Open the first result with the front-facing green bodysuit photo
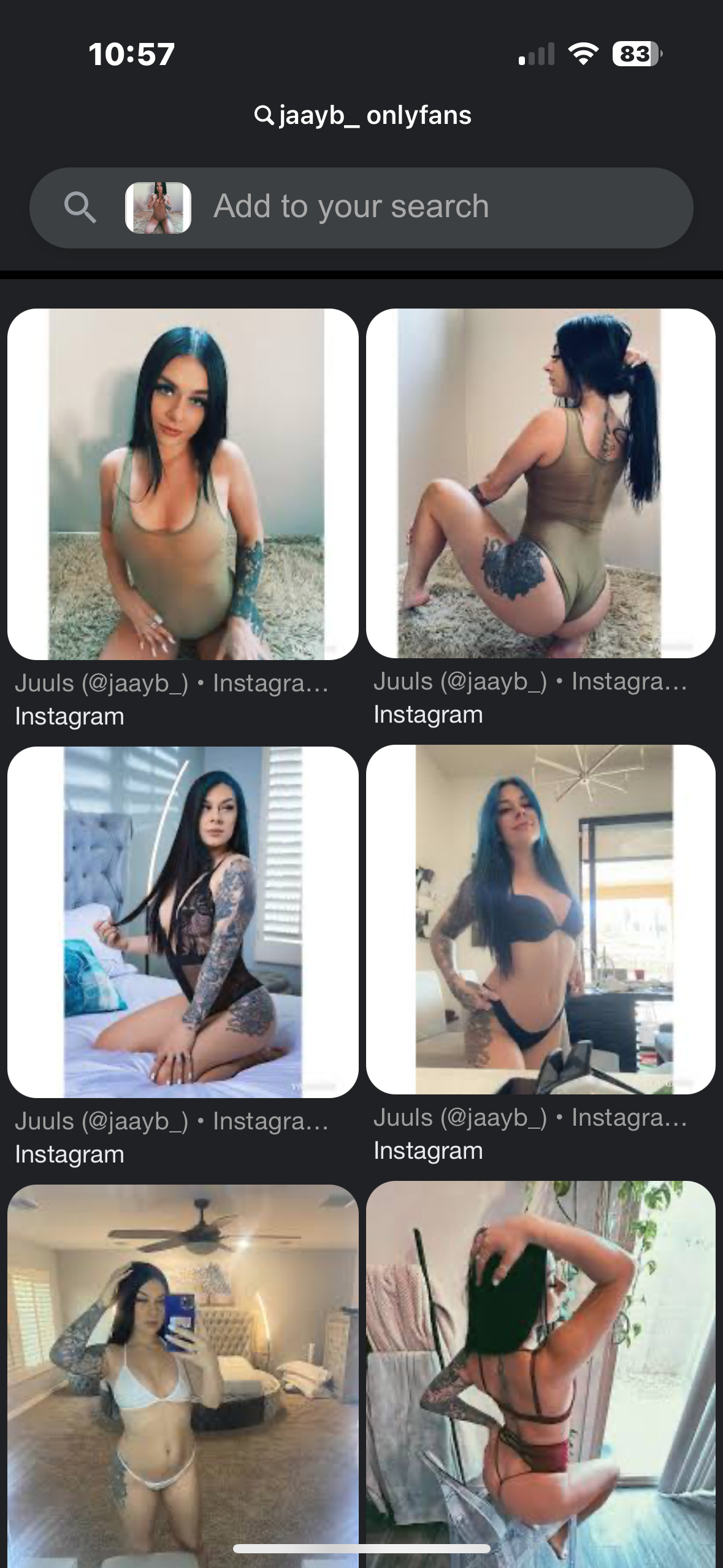The height and width of the screenshot is (1568, 723). (183, 484)
